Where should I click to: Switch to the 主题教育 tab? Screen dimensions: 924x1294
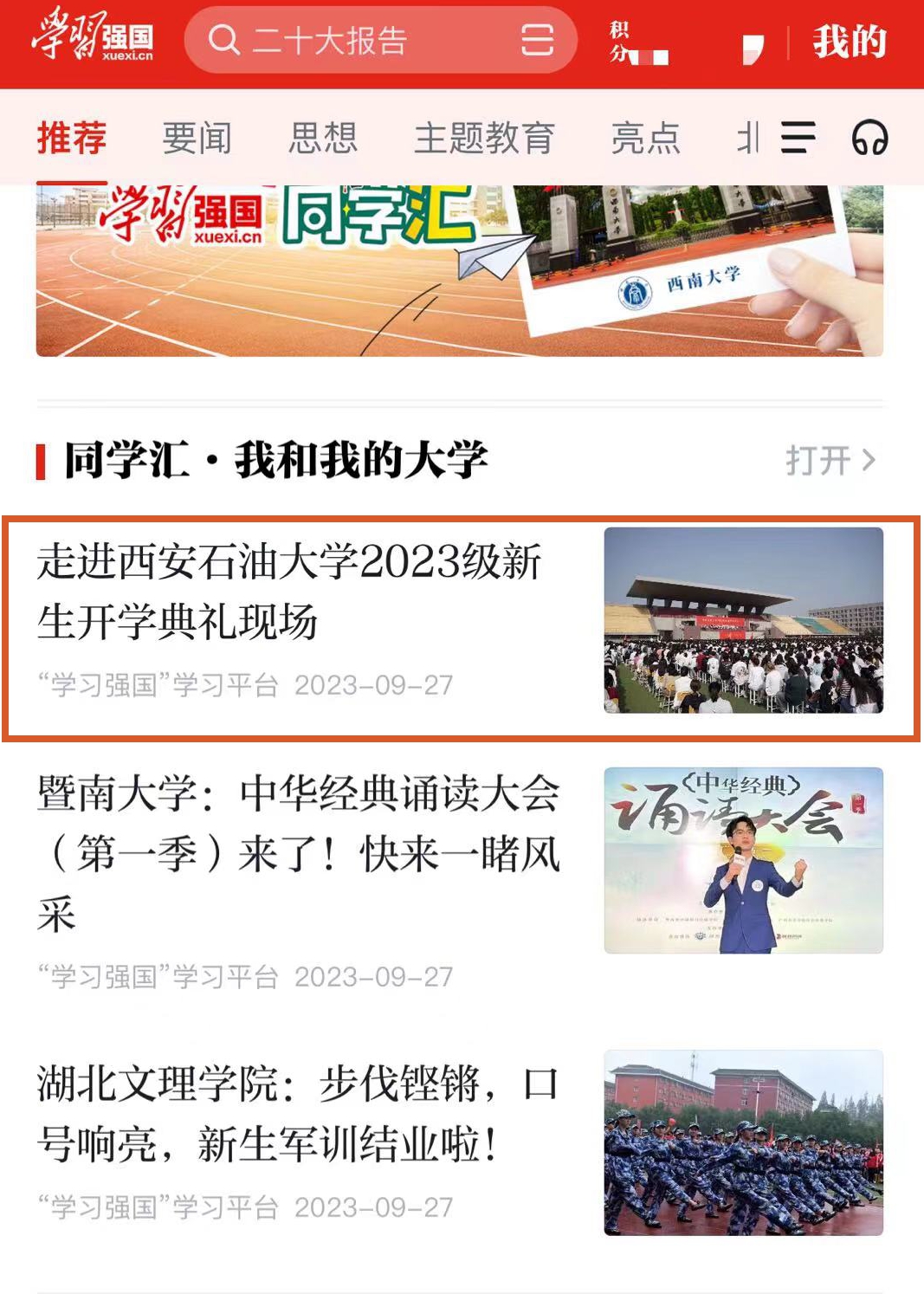(484, 139)
